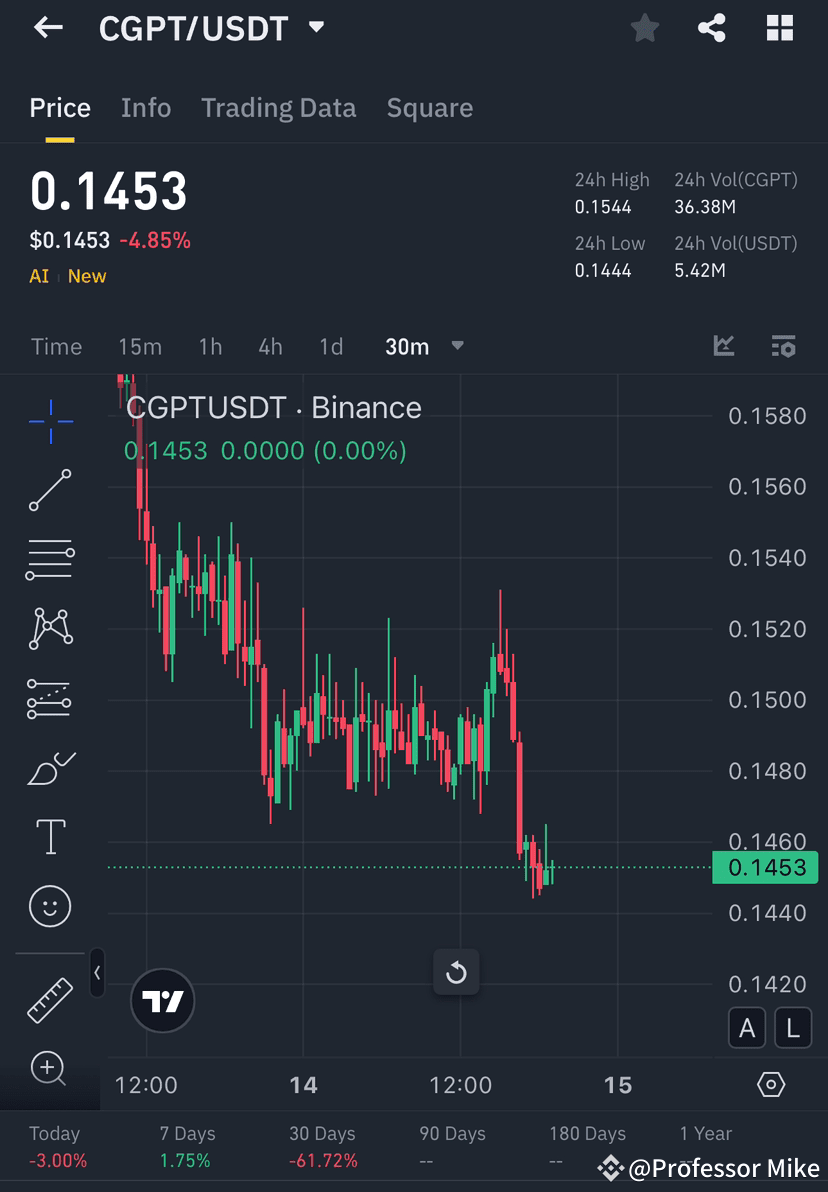
Task: Star CGPT/USDT as a favorite
Action: click(644, 28)
